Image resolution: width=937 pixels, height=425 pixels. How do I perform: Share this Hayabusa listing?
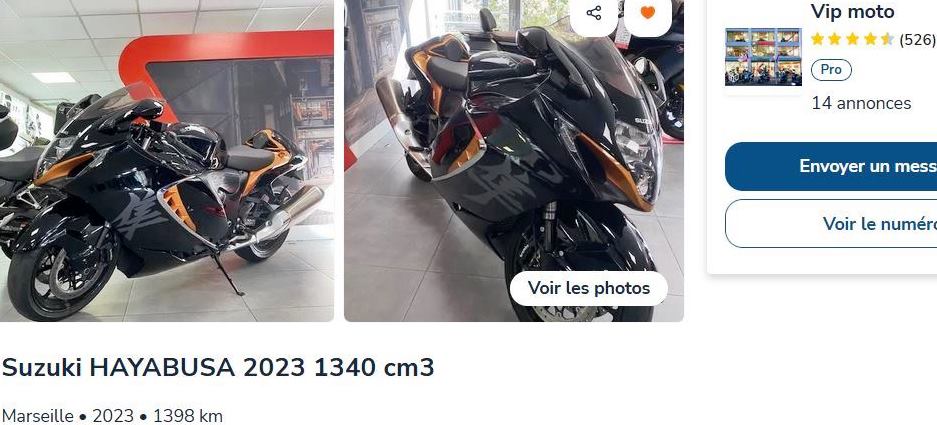click(x=593, y=14)
